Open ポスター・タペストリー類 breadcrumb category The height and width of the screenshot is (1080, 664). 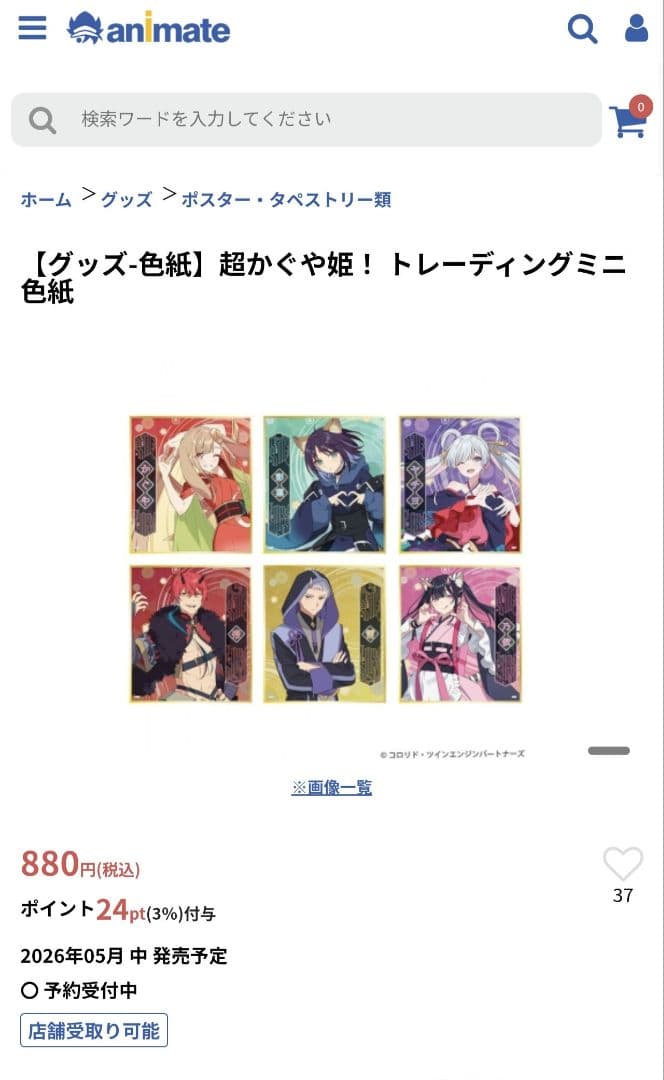coord(287,200)
